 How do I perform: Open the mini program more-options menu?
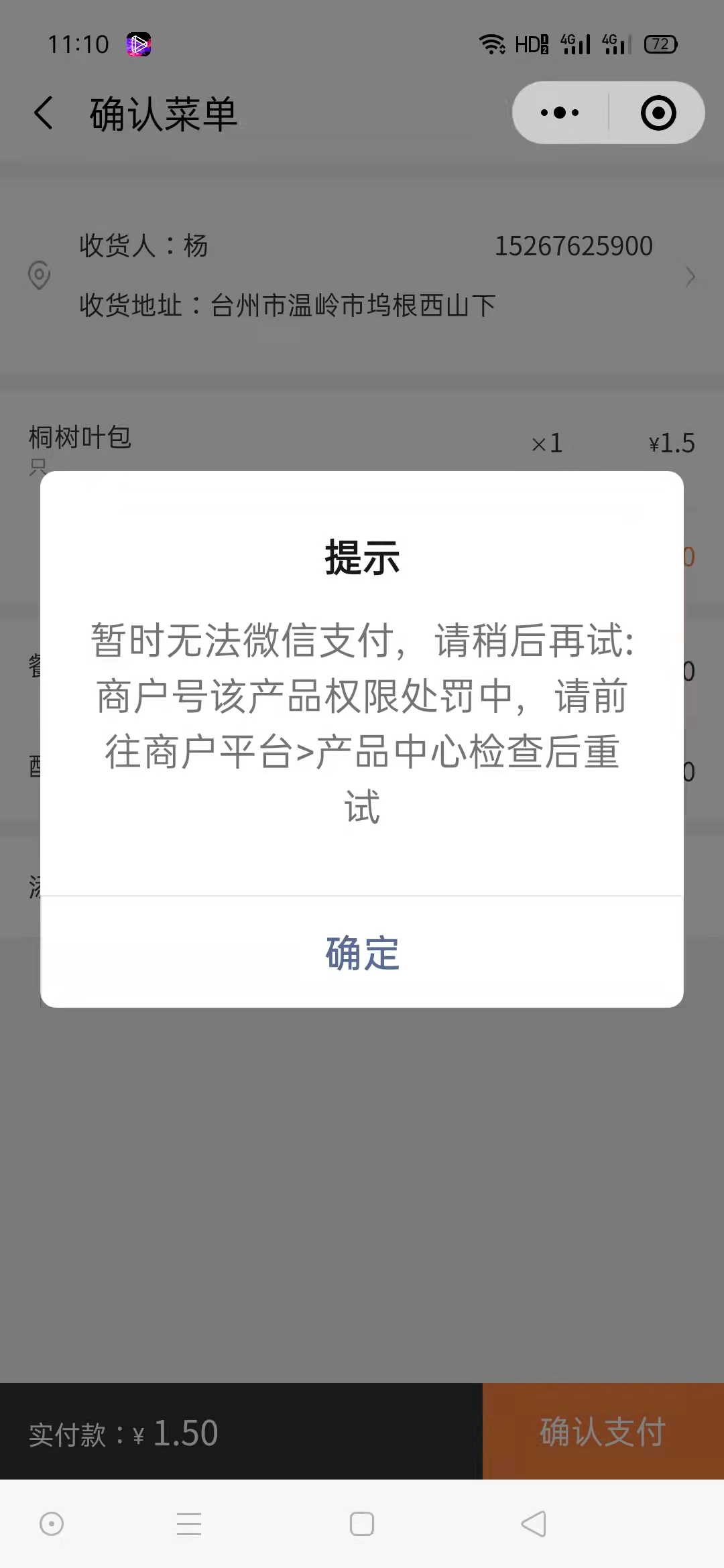[560, 113]
